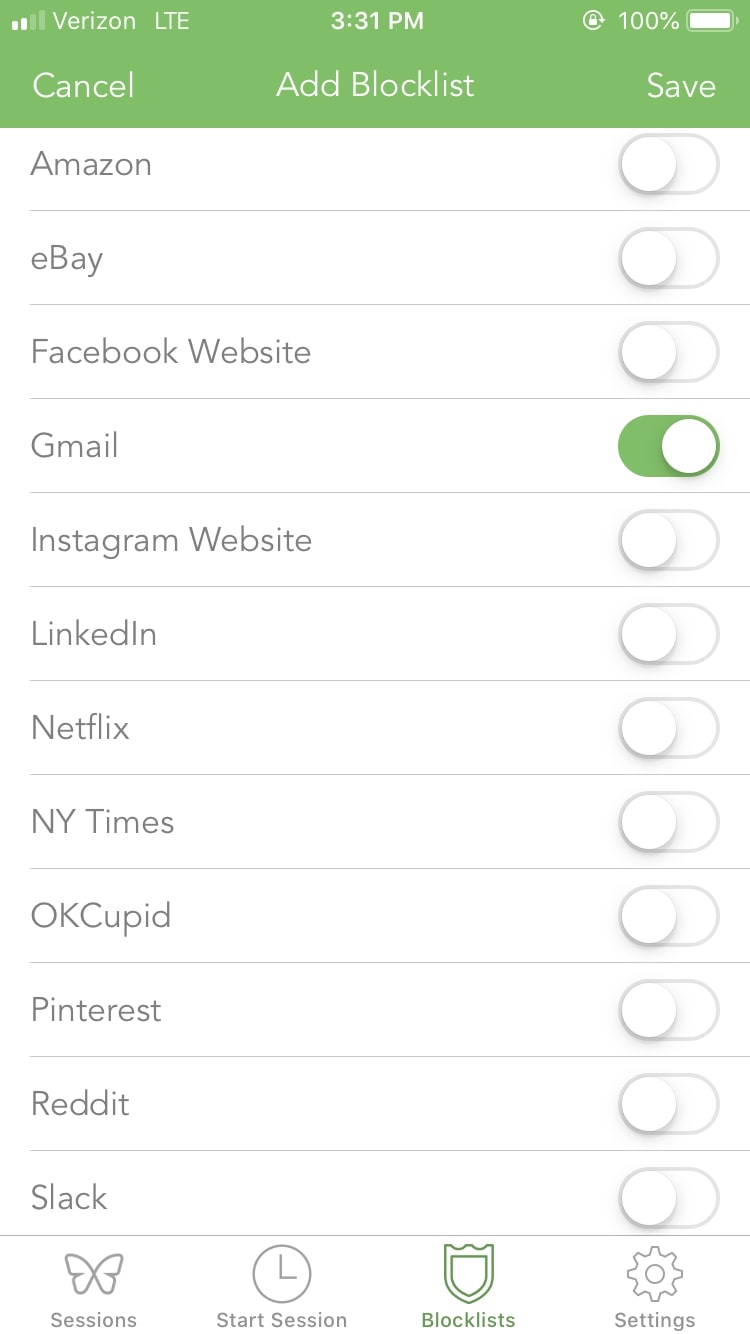Add Reddit to the blocklist
Image resolution: width=750 pixels, height=1334 pixels.
pyautogui.click(x=668, y=1104)
